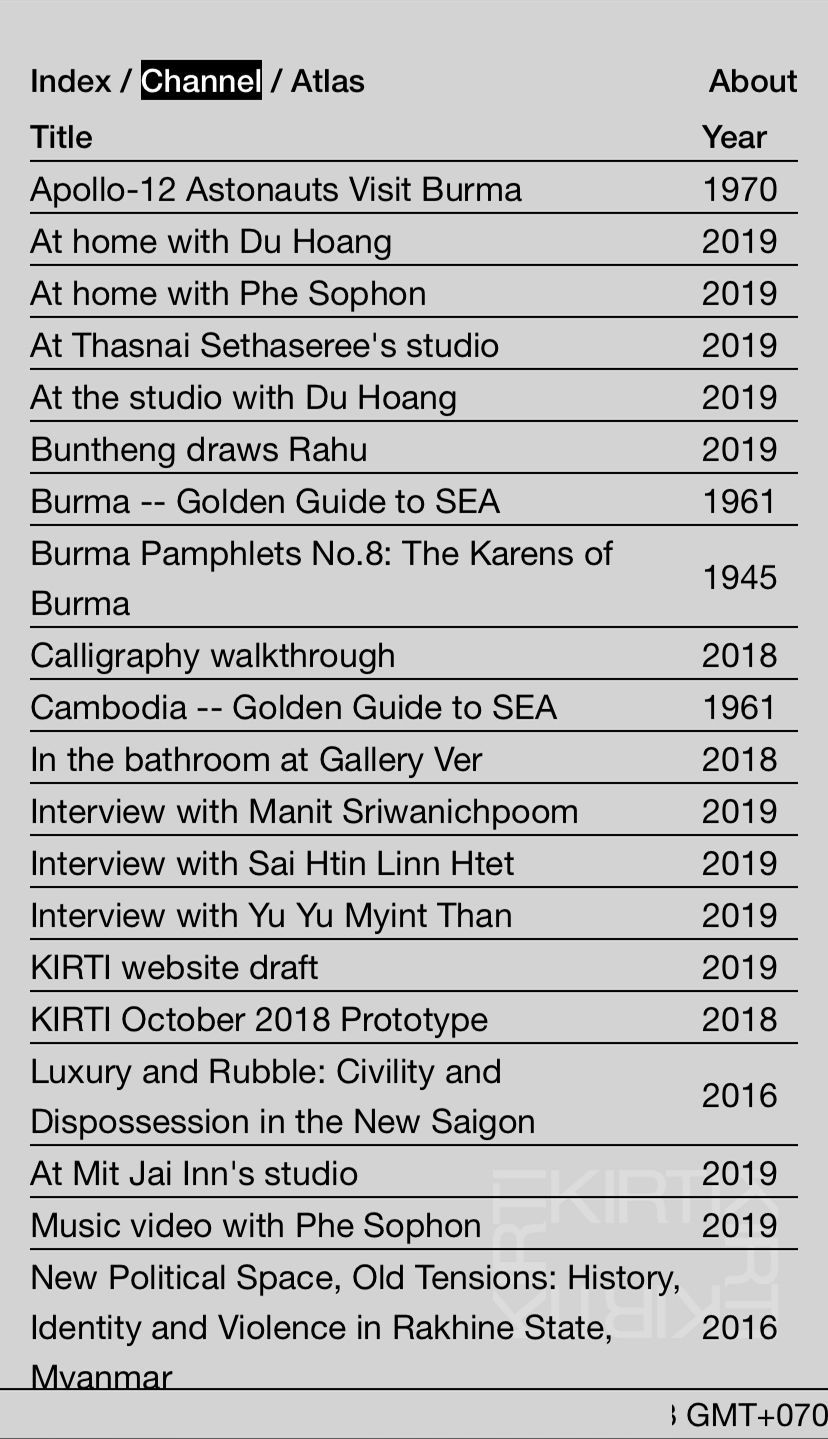Open Luxury and Rubble entry
Image resolution: width=828 pixels, height=1439 pixels.
[x=283, y=1095]
